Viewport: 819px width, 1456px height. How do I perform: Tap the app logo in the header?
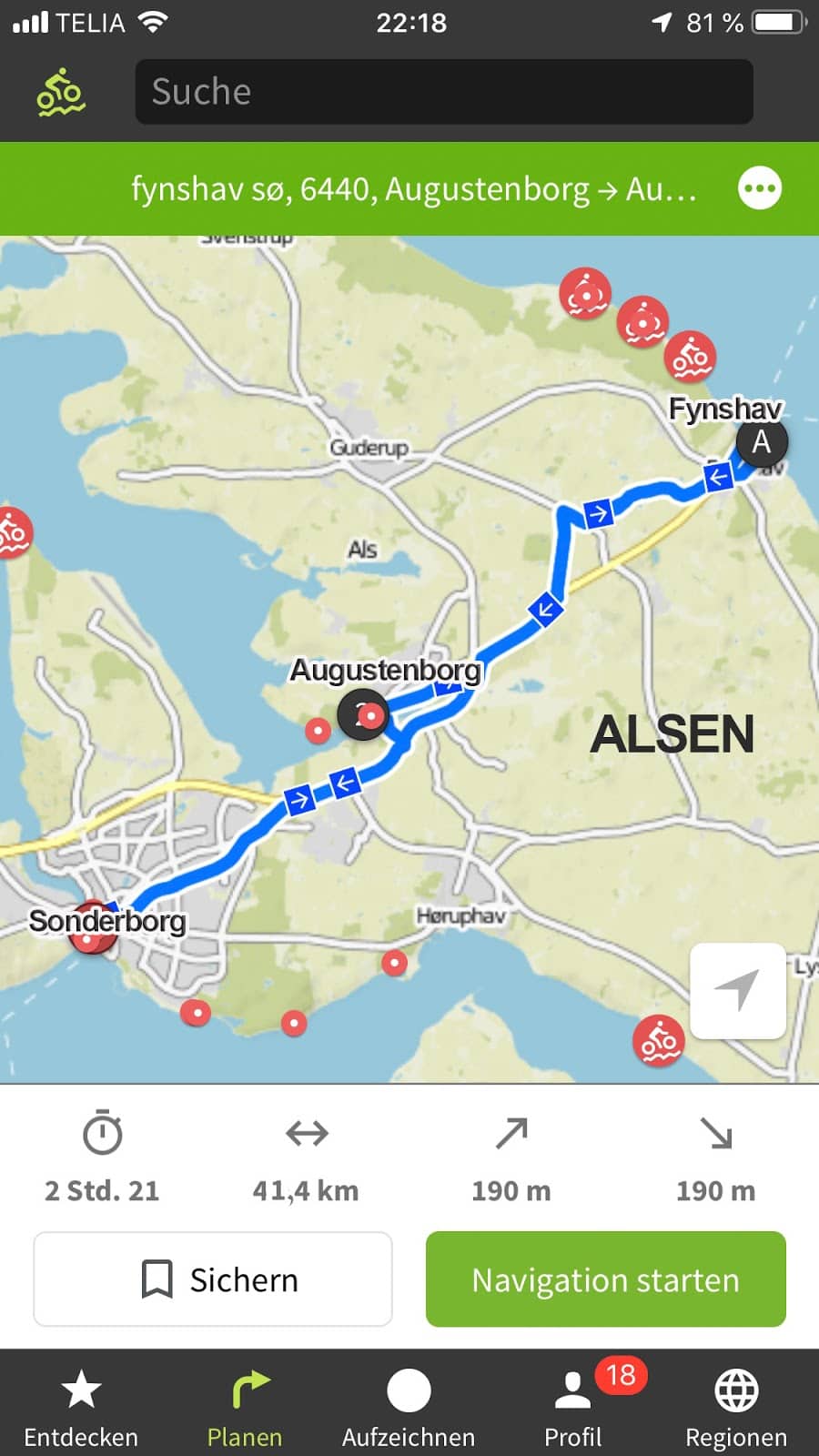[x=60, y=92]
